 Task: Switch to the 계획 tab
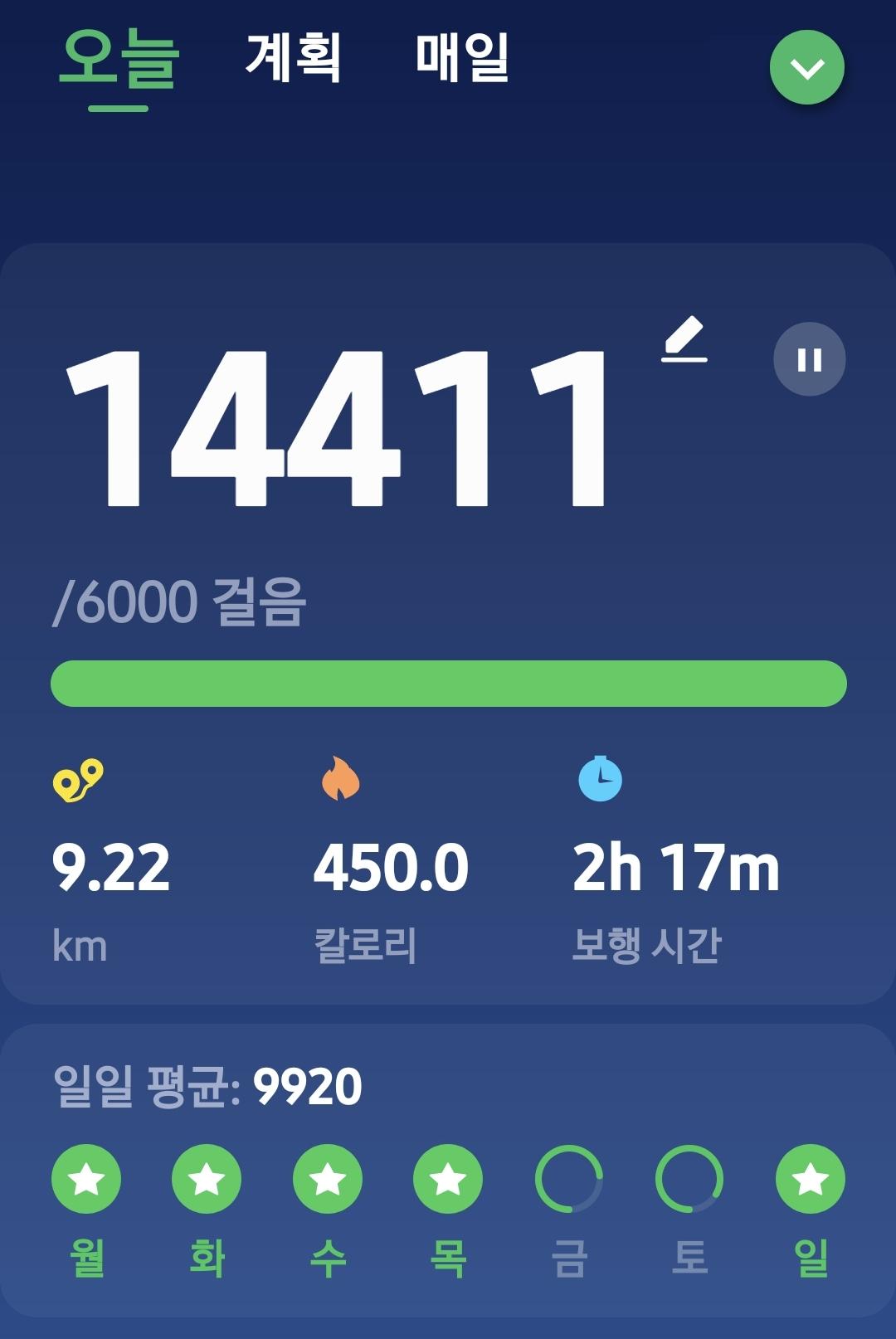tap(293, 58)
